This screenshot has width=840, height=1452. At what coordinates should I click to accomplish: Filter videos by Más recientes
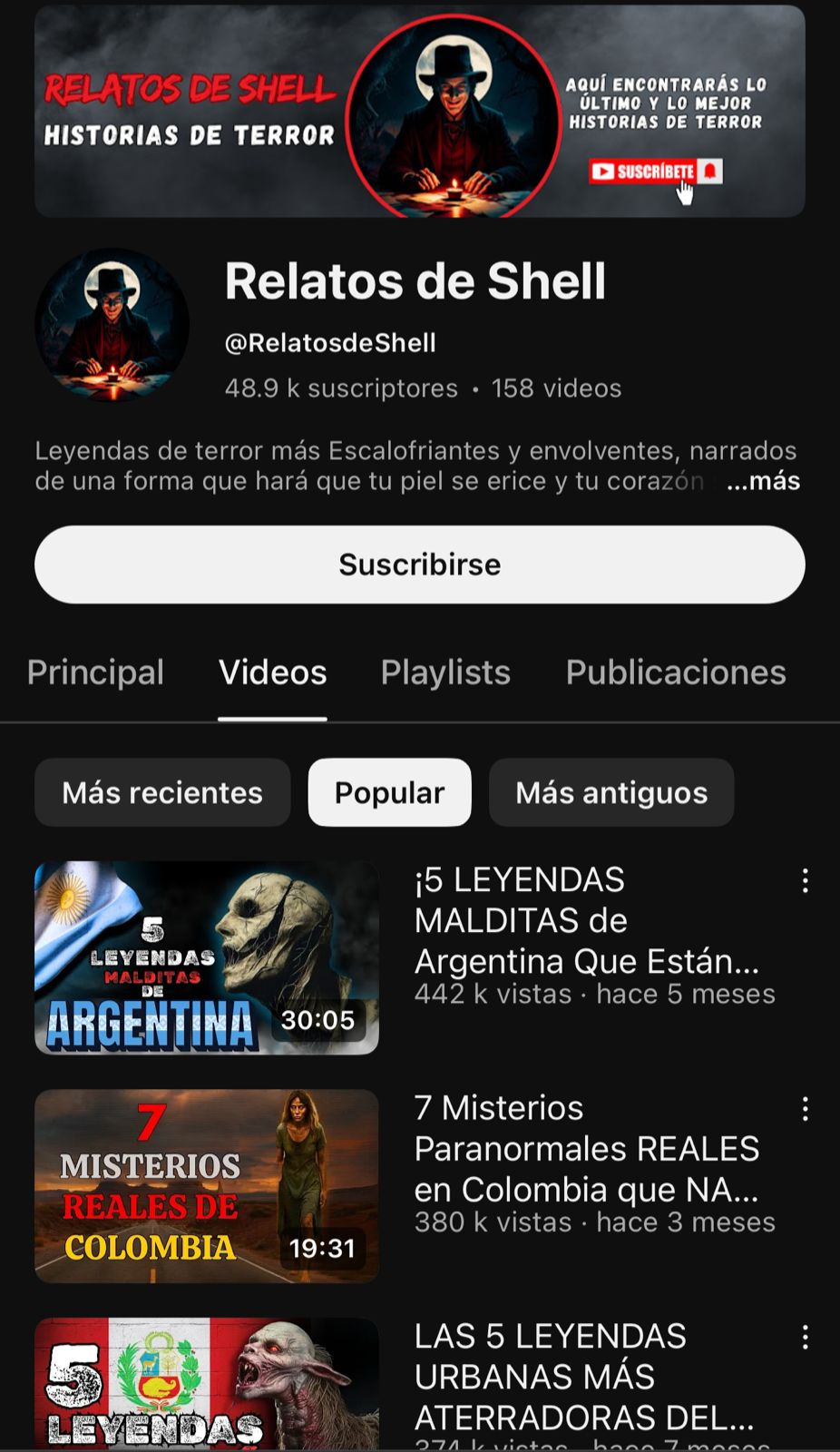tap(162, 792)
